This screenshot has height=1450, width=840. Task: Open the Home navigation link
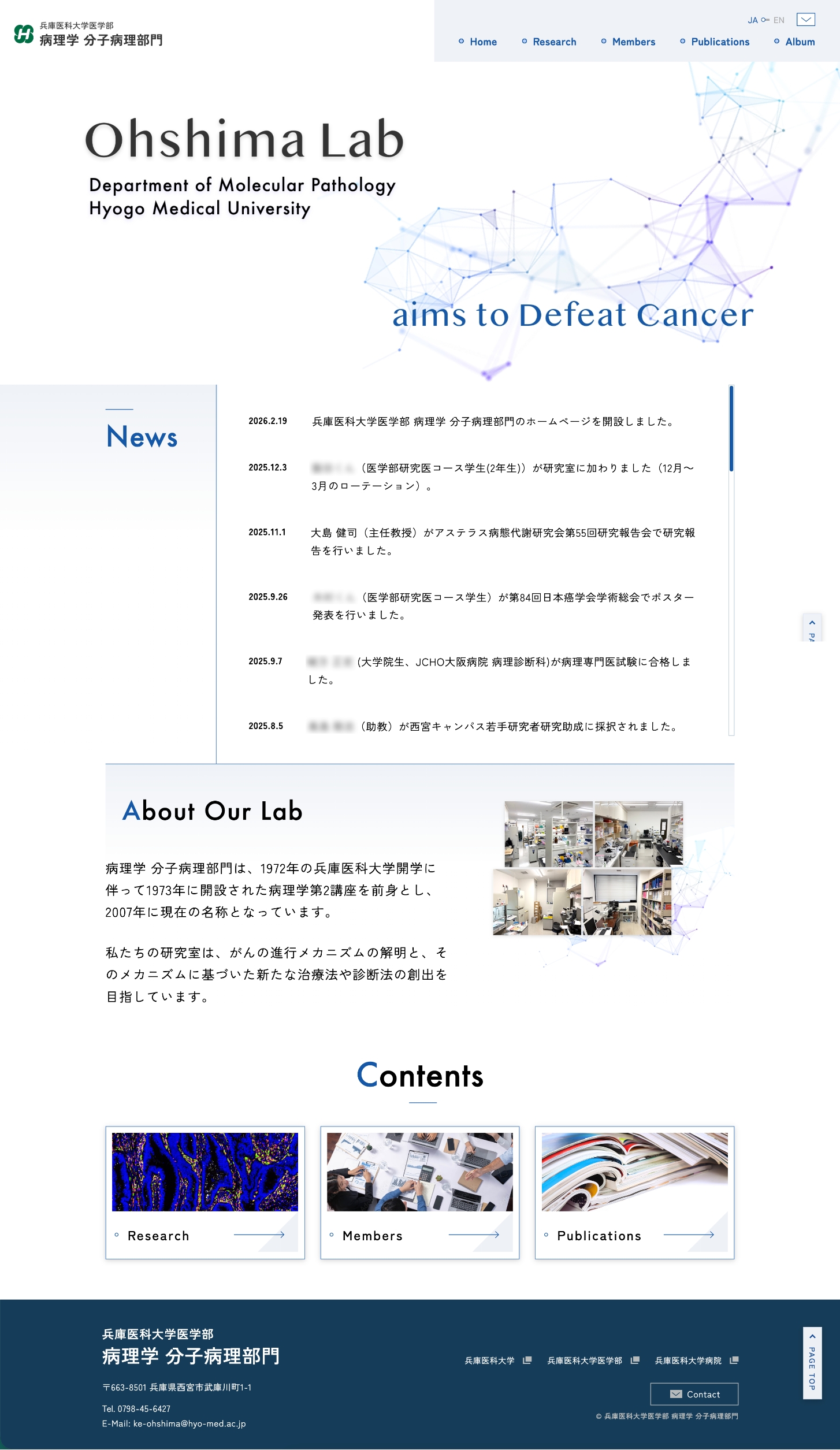tap(482, 42)
